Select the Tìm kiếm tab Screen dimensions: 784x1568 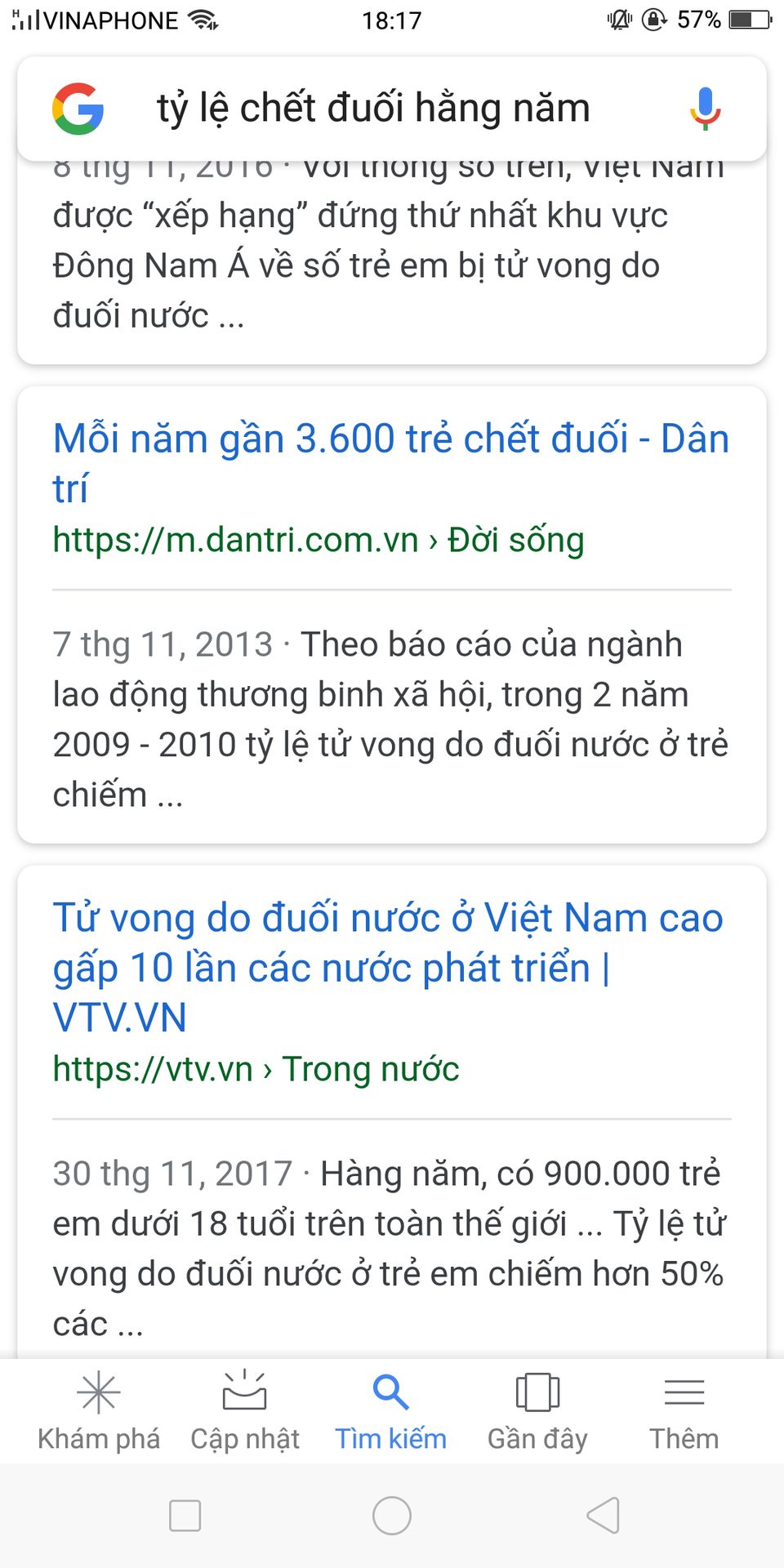[x=391, y=1410]
